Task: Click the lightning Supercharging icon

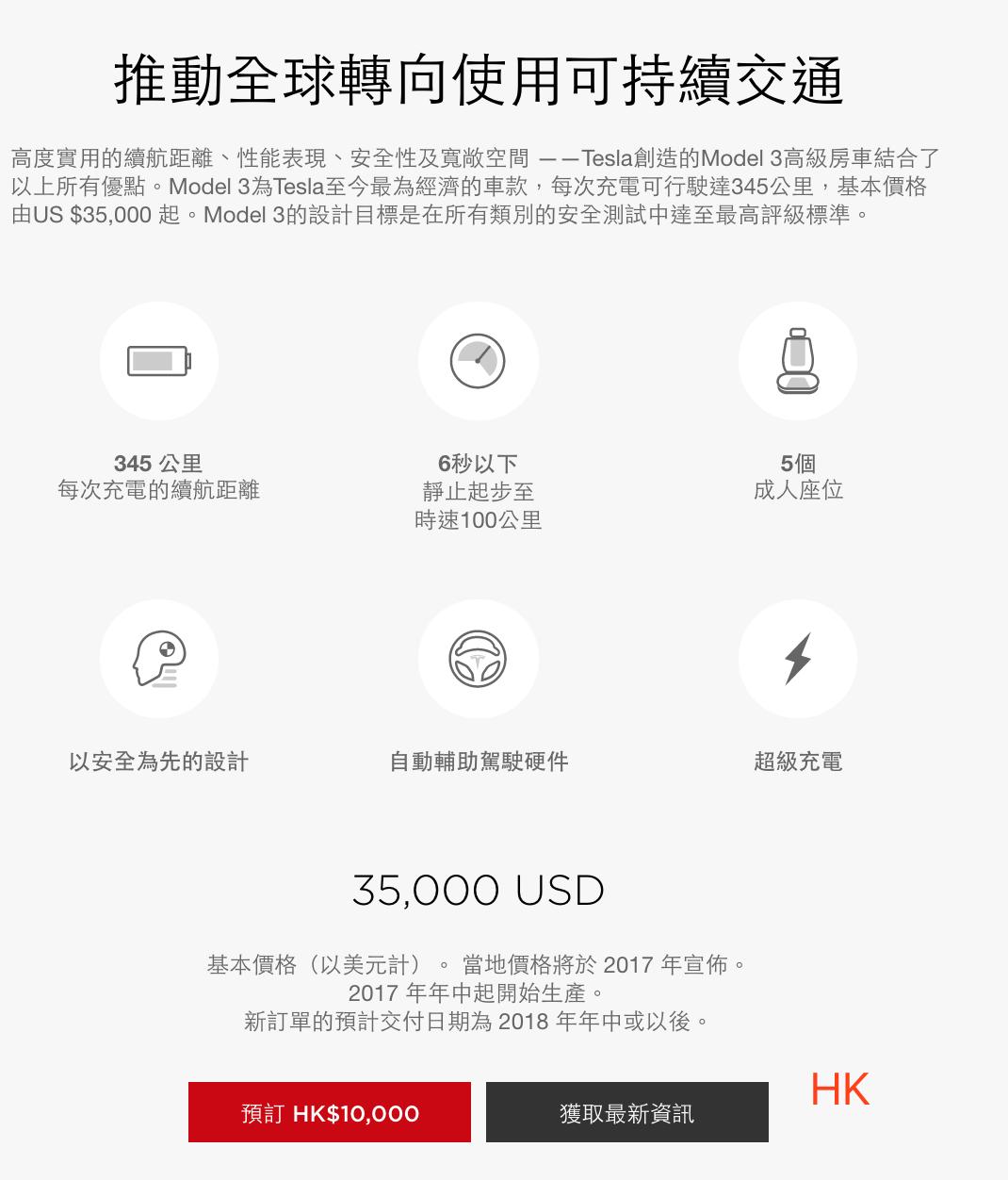Action: pyautogui.click(x=798, y=660)
